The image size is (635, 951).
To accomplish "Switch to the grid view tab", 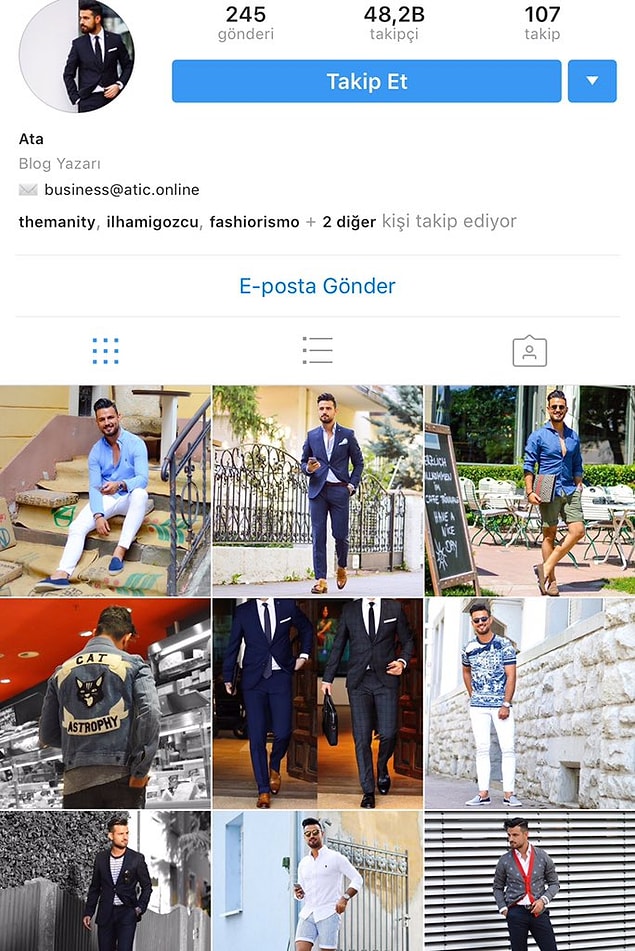I will [x=105, y=350].
